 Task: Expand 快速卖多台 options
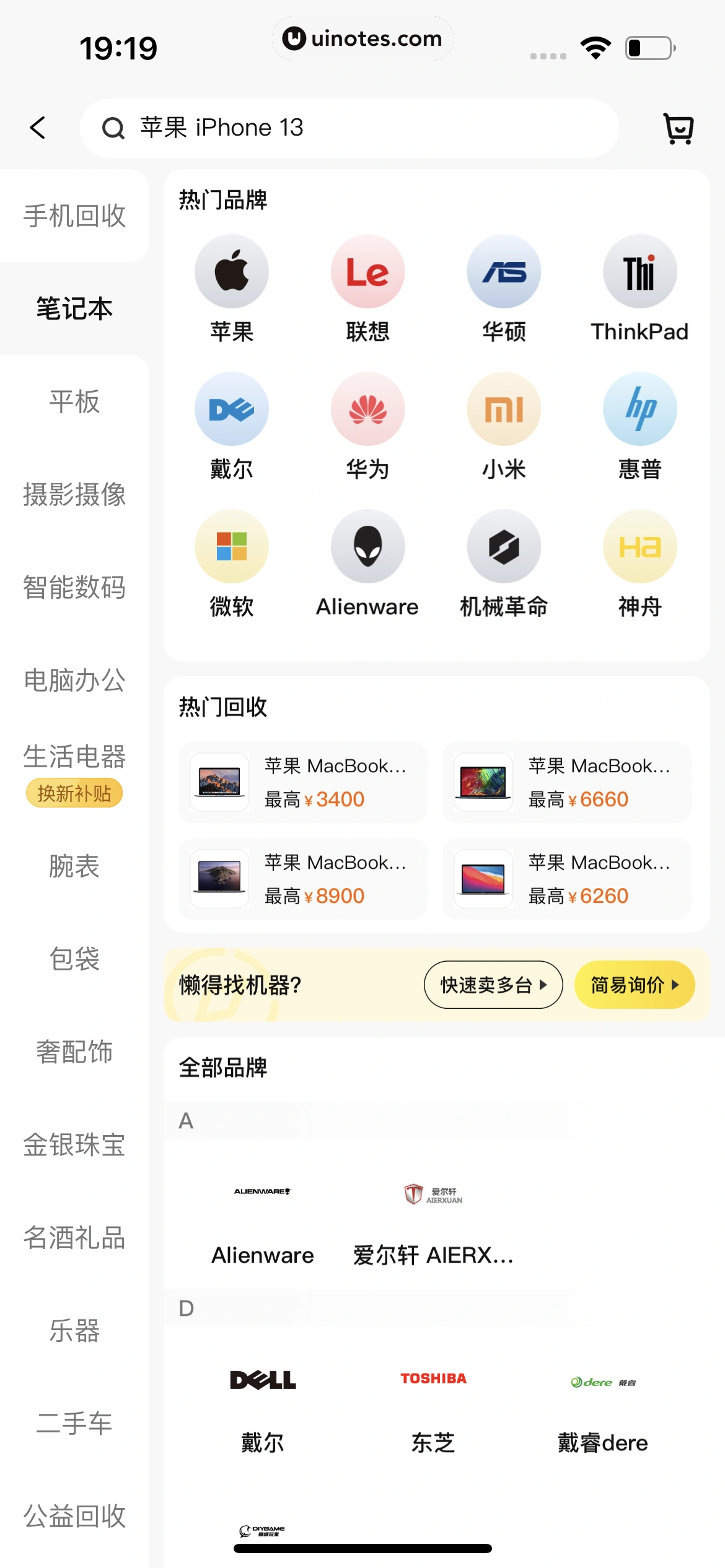coord(493,985)
